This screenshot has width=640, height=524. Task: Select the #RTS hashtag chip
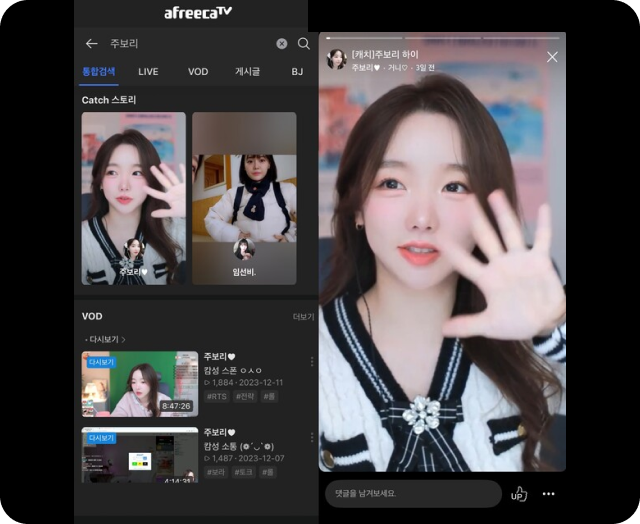(216, 396)
